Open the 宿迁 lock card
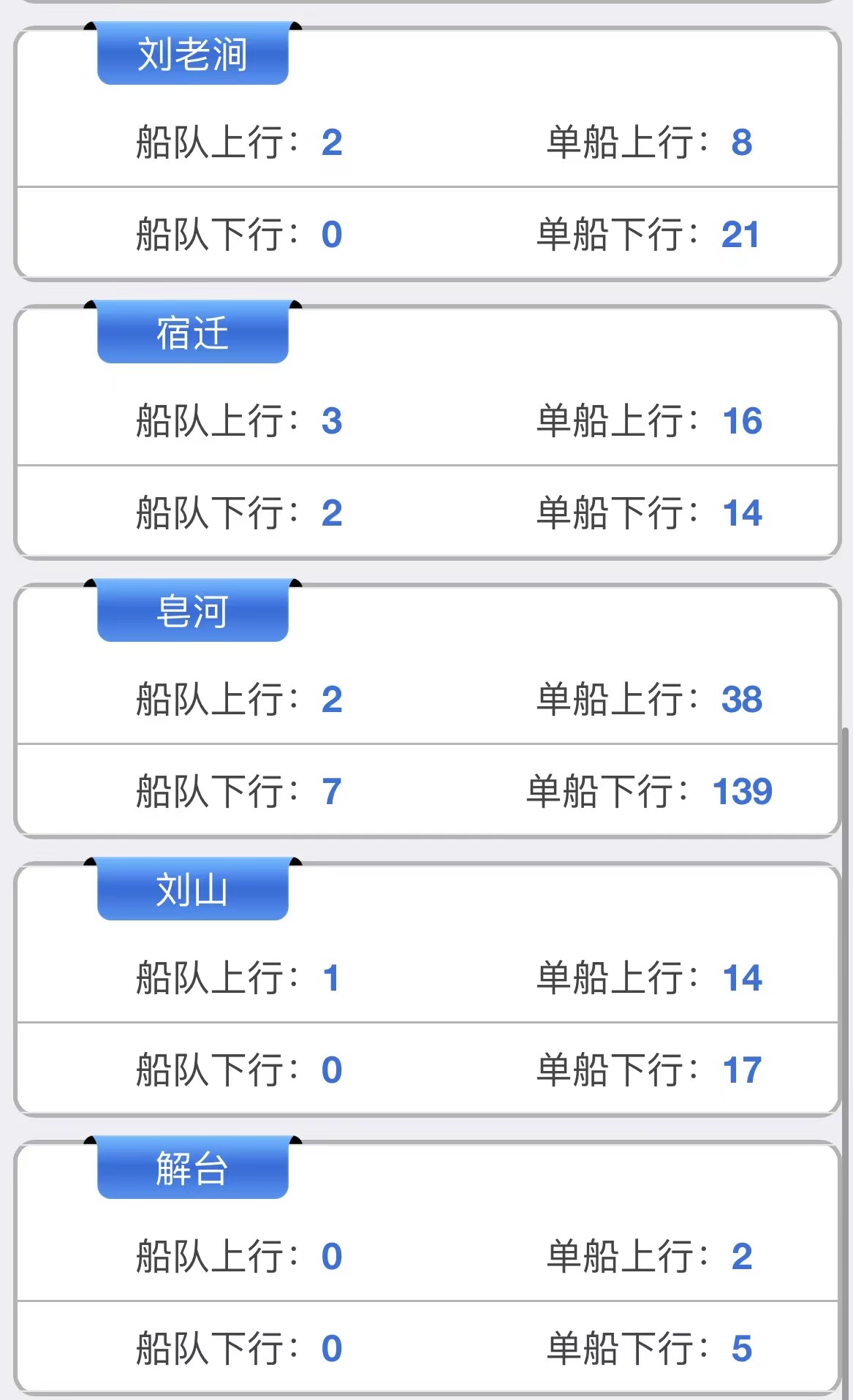This screenshot has height=1400, width=853. click(x=428, y=432)
